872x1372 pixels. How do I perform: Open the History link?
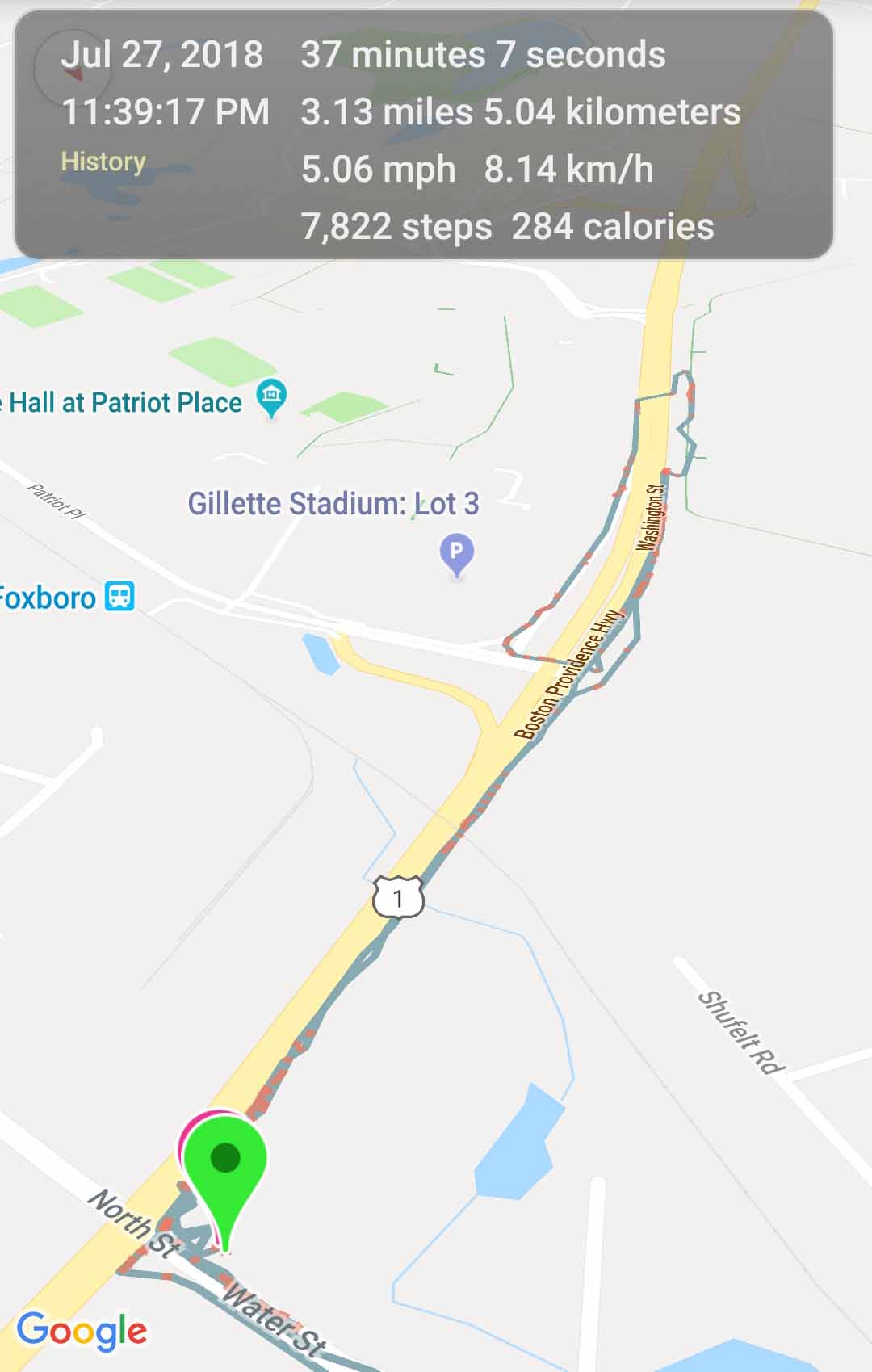tap(103, 162)
